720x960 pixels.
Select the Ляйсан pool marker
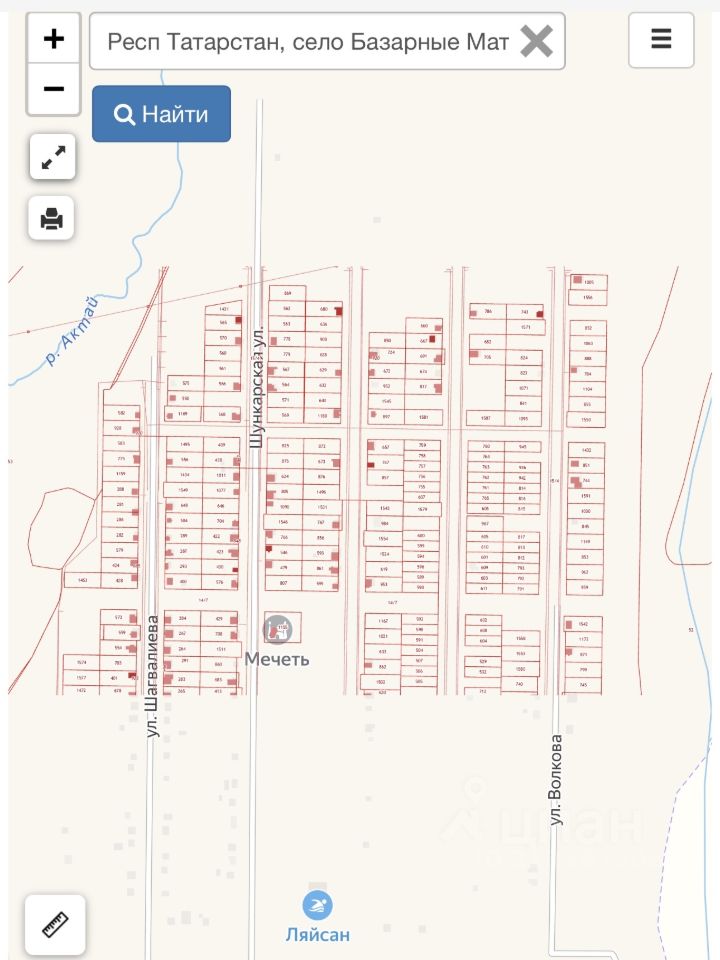(x=317, y=905)
